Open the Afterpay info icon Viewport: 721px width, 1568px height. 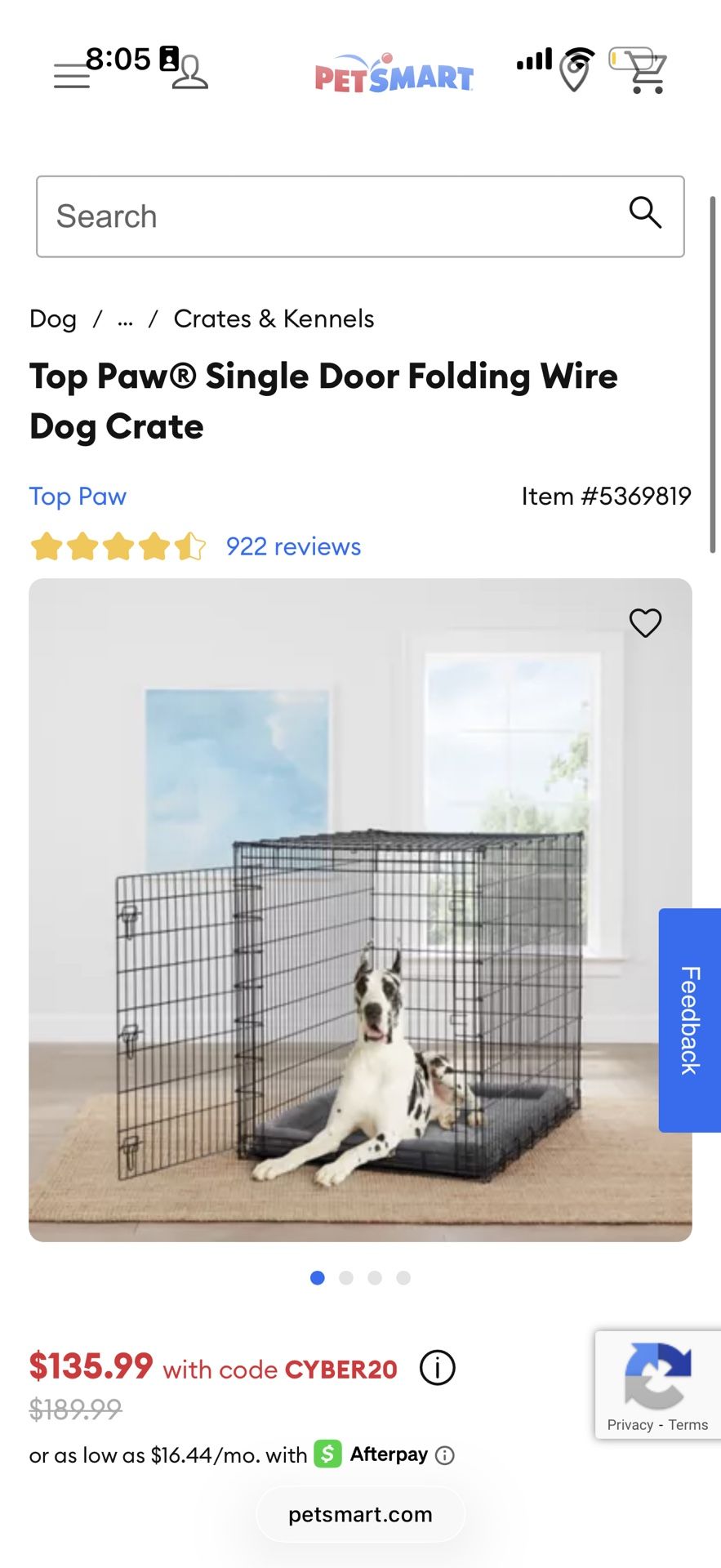tap(445, 1455)
